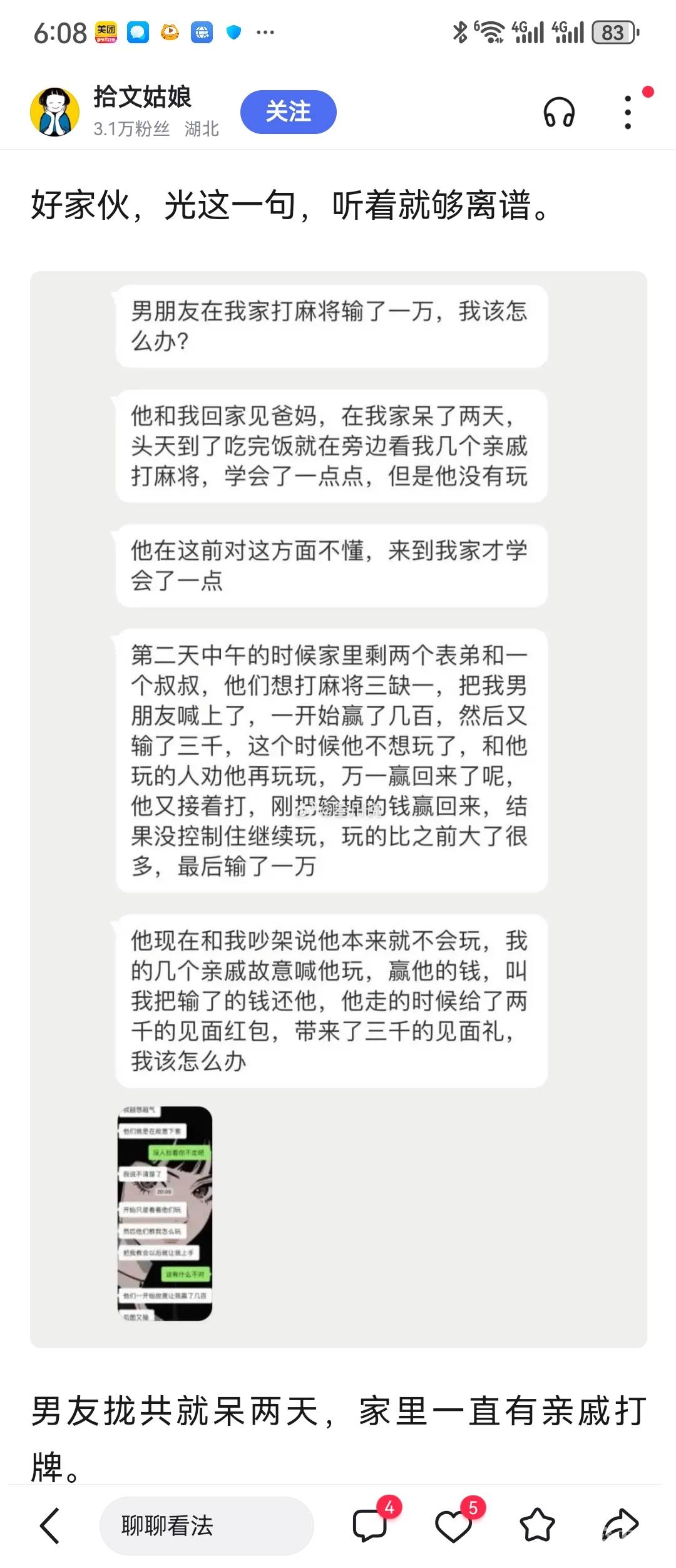Share this article
The width and height of the screenshot is (676, 1568).
pyautogui.click(x=620, y=1525)
